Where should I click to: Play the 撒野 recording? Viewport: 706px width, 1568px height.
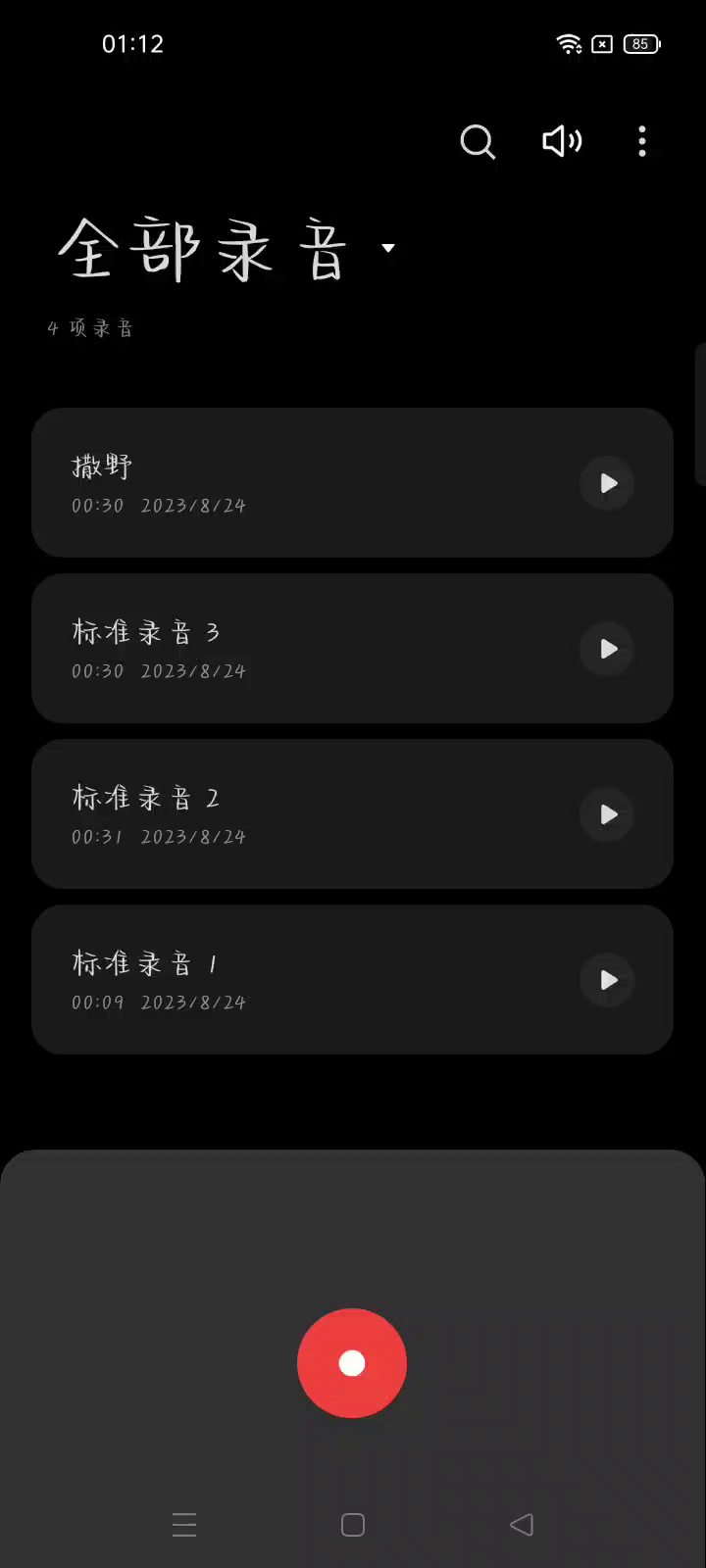[608, 483]
